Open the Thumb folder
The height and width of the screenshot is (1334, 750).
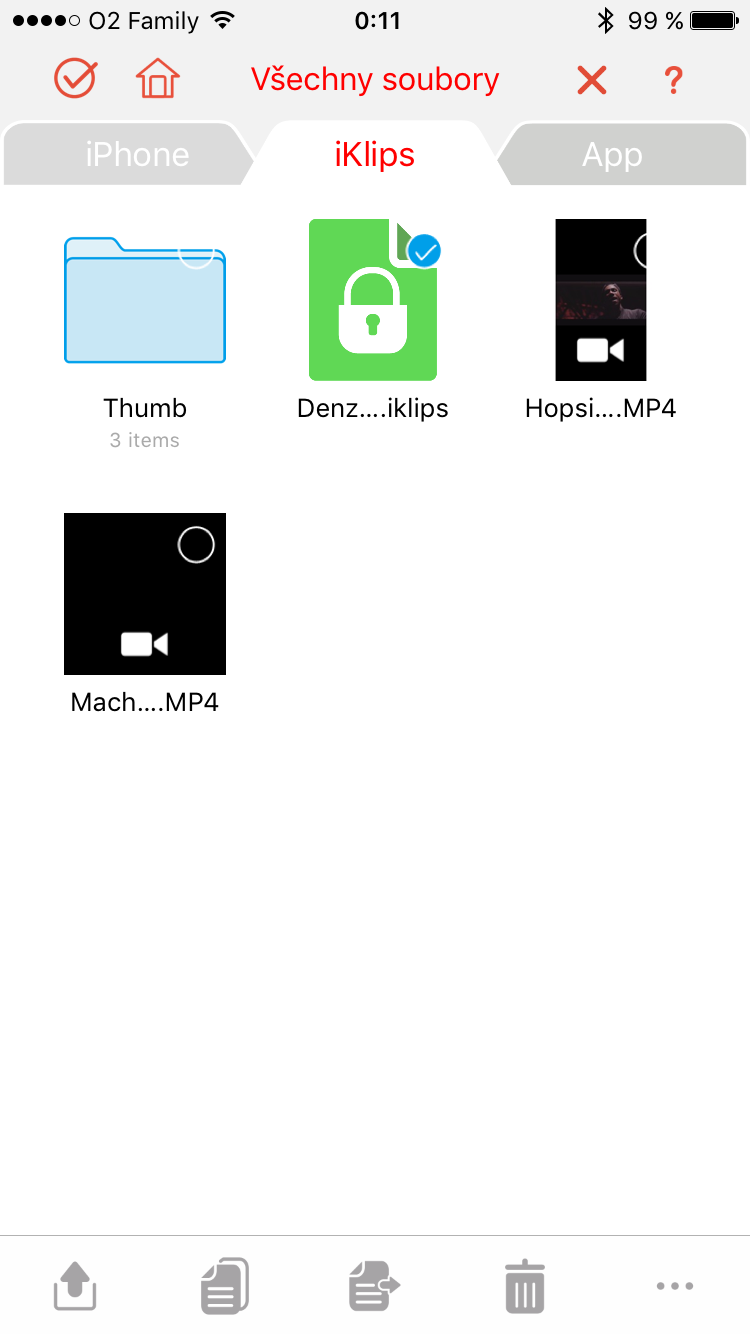tap(144, 300)
